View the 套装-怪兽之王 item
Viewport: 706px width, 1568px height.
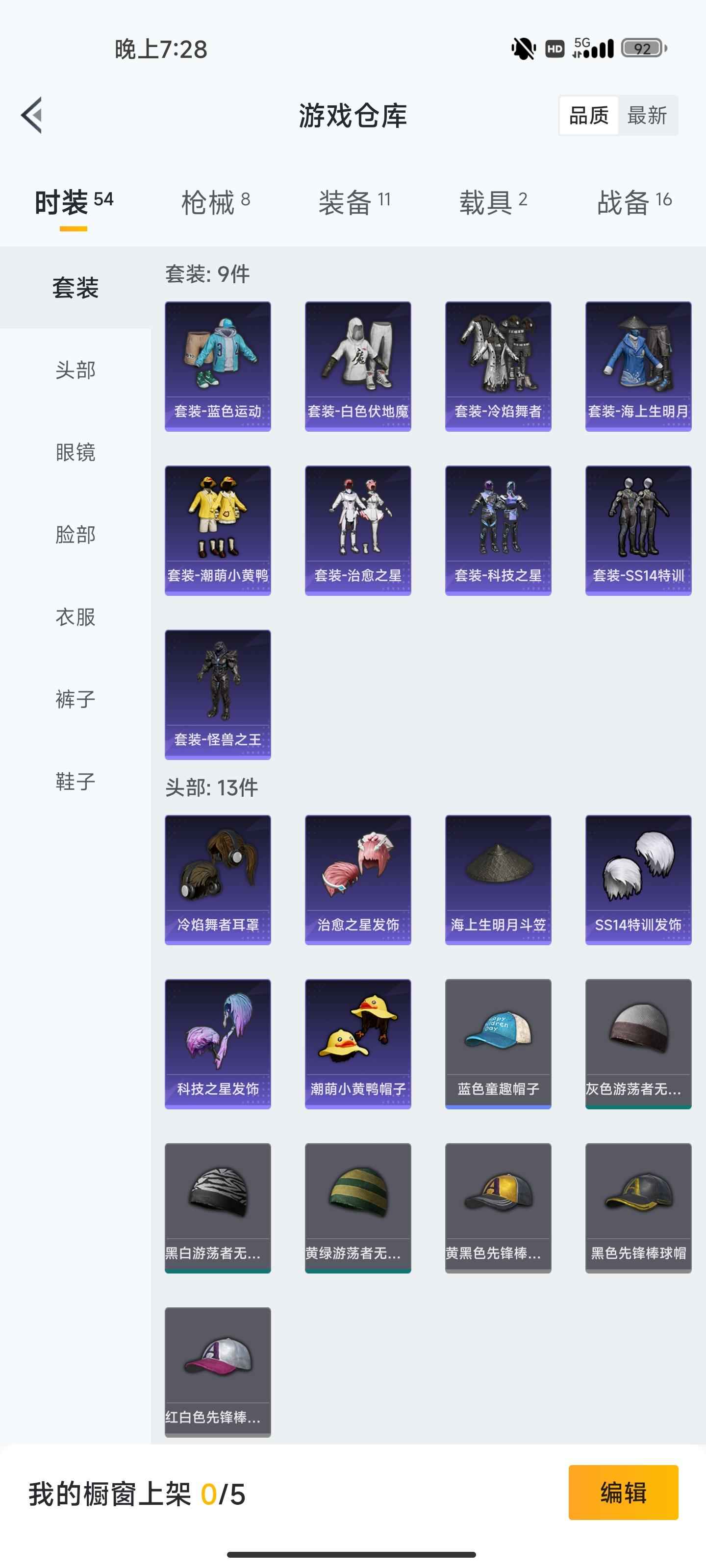point(218,694)
